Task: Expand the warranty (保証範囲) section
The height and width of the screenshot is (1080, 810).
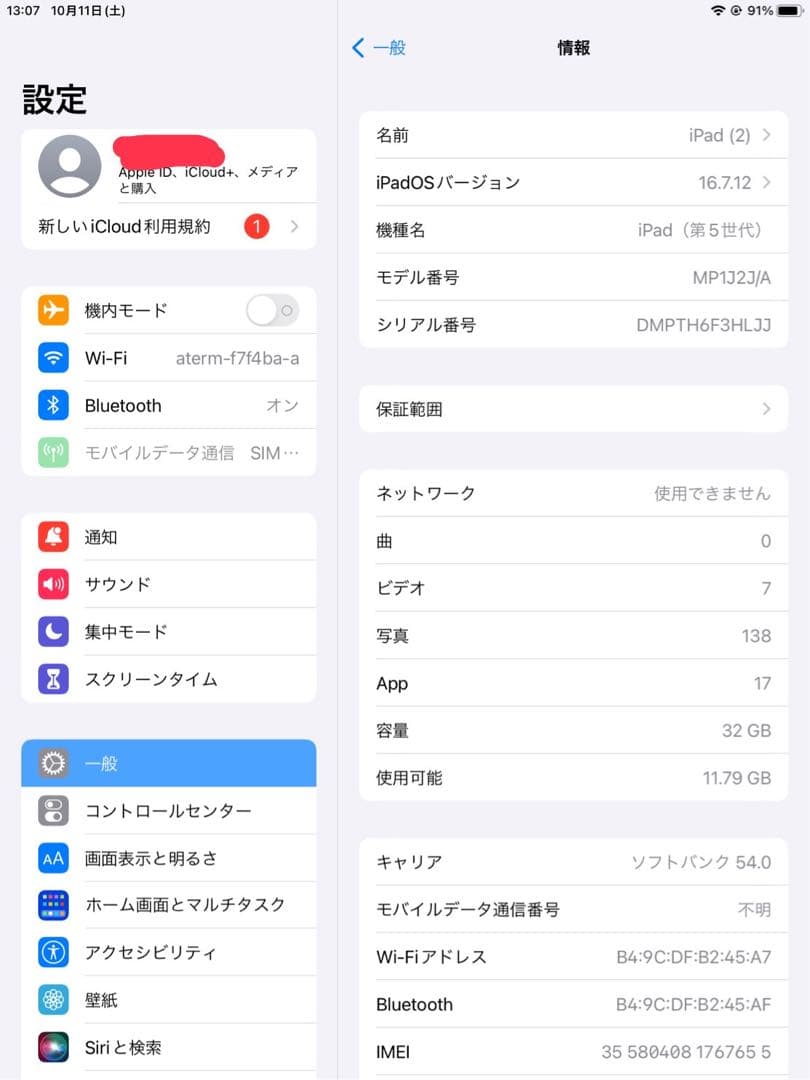Action: click(x=573, y=408)
